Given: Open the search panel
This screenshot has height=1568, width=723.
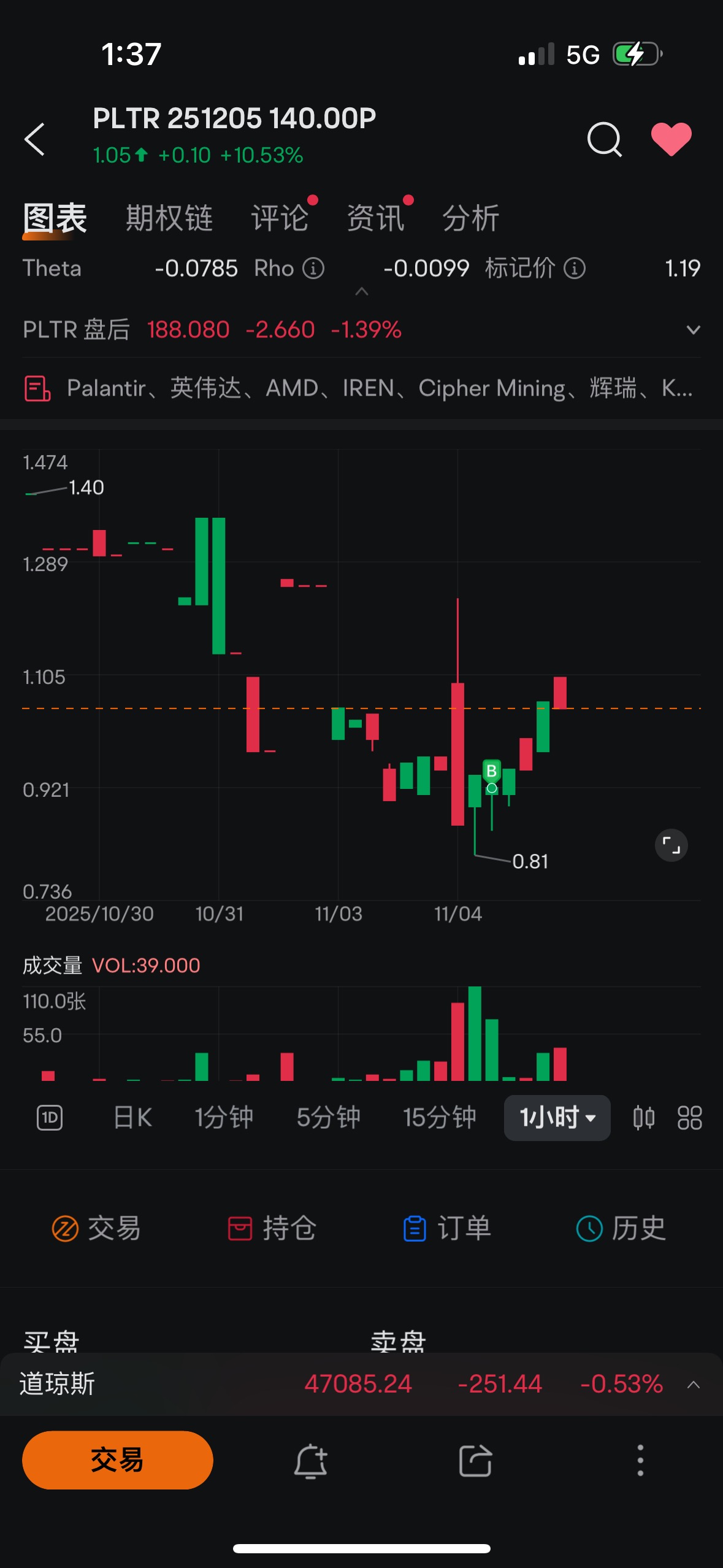Looking at the screenshot, I should [604, 140].
